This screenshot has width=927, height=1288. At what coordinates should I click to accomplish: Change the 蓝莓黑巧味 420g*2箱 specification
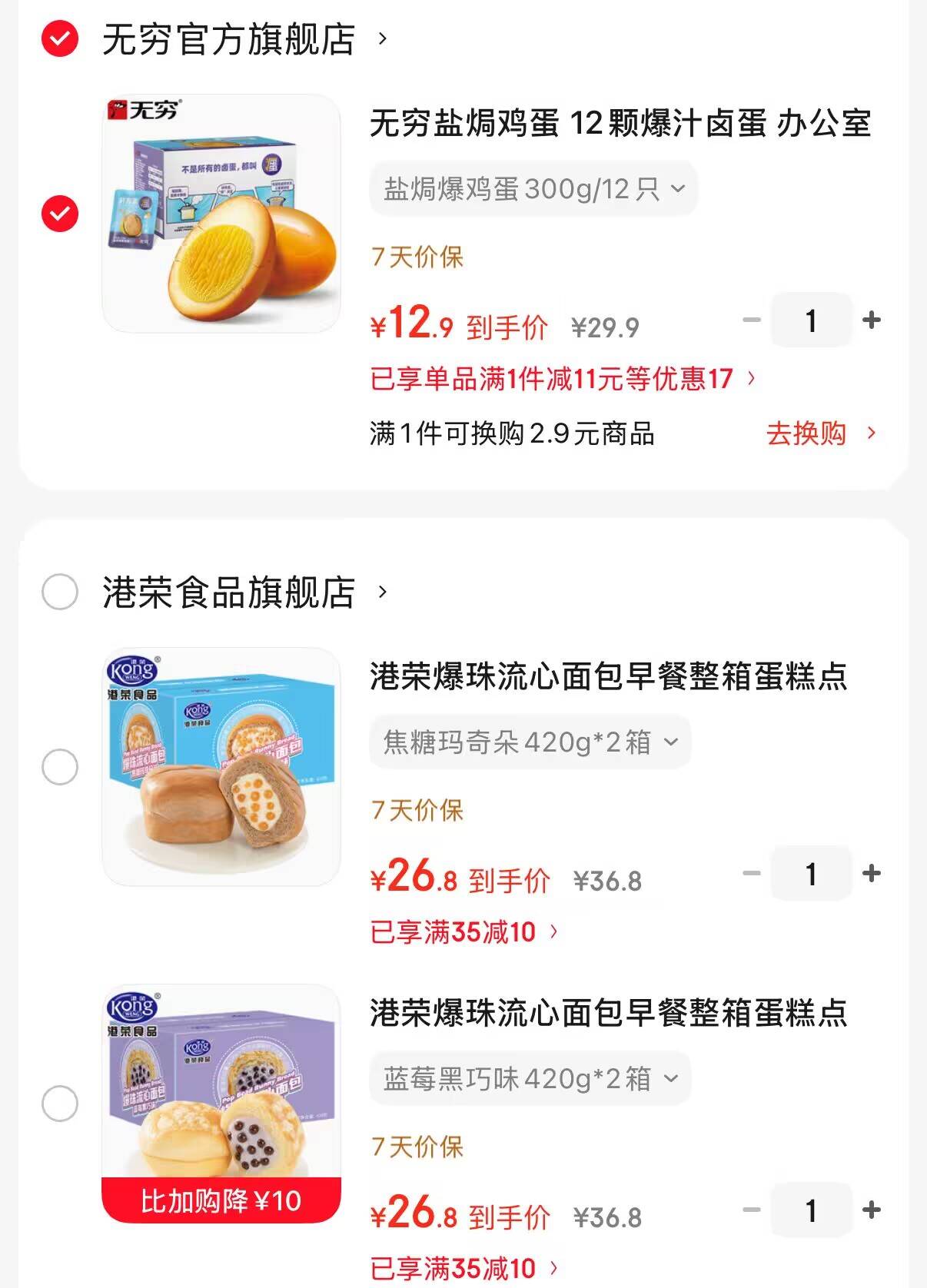pyautogui.click(x=530, y=1079)
